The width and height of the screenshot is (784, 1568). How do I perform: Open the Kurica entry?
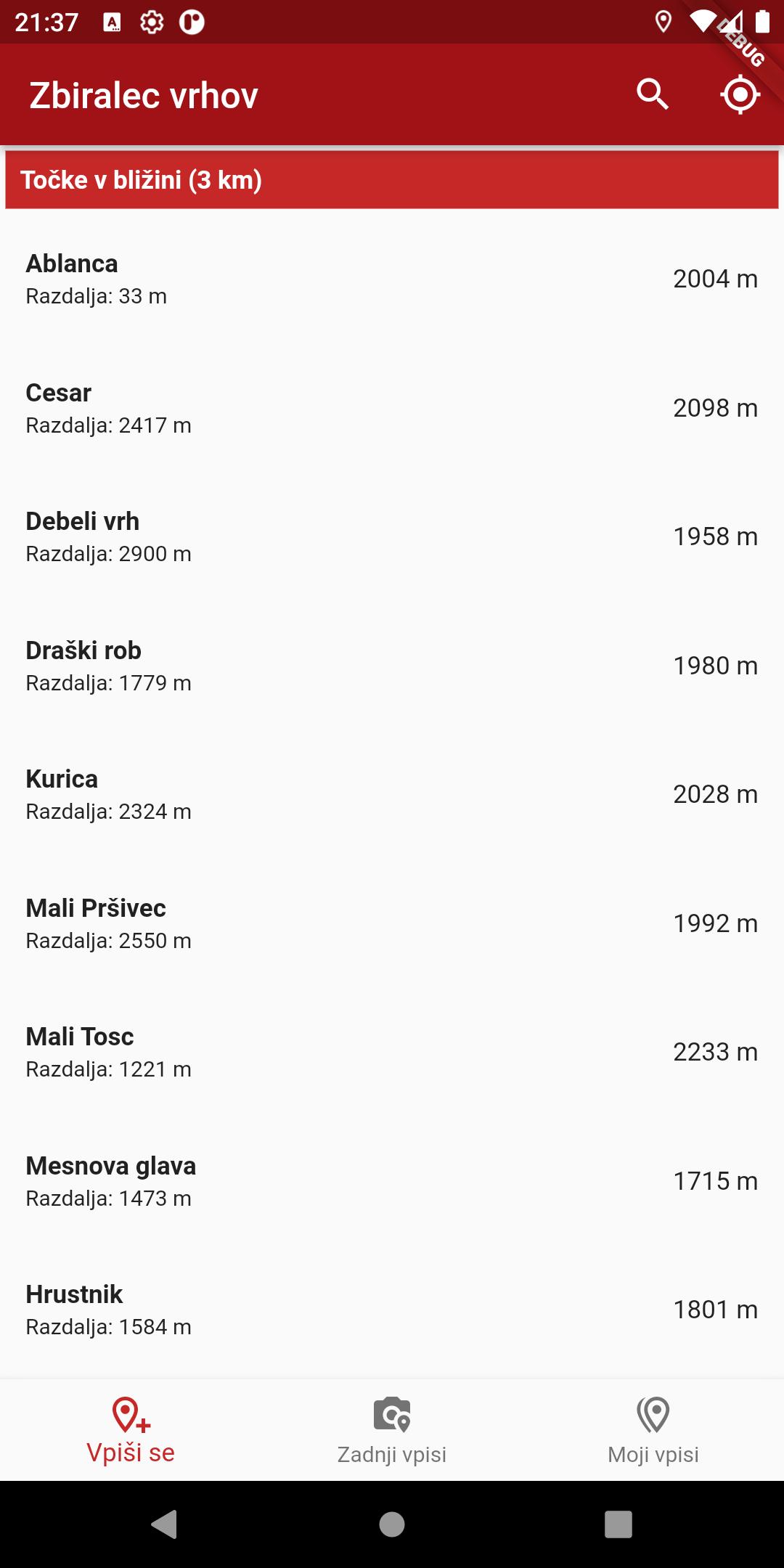(392, 795)
